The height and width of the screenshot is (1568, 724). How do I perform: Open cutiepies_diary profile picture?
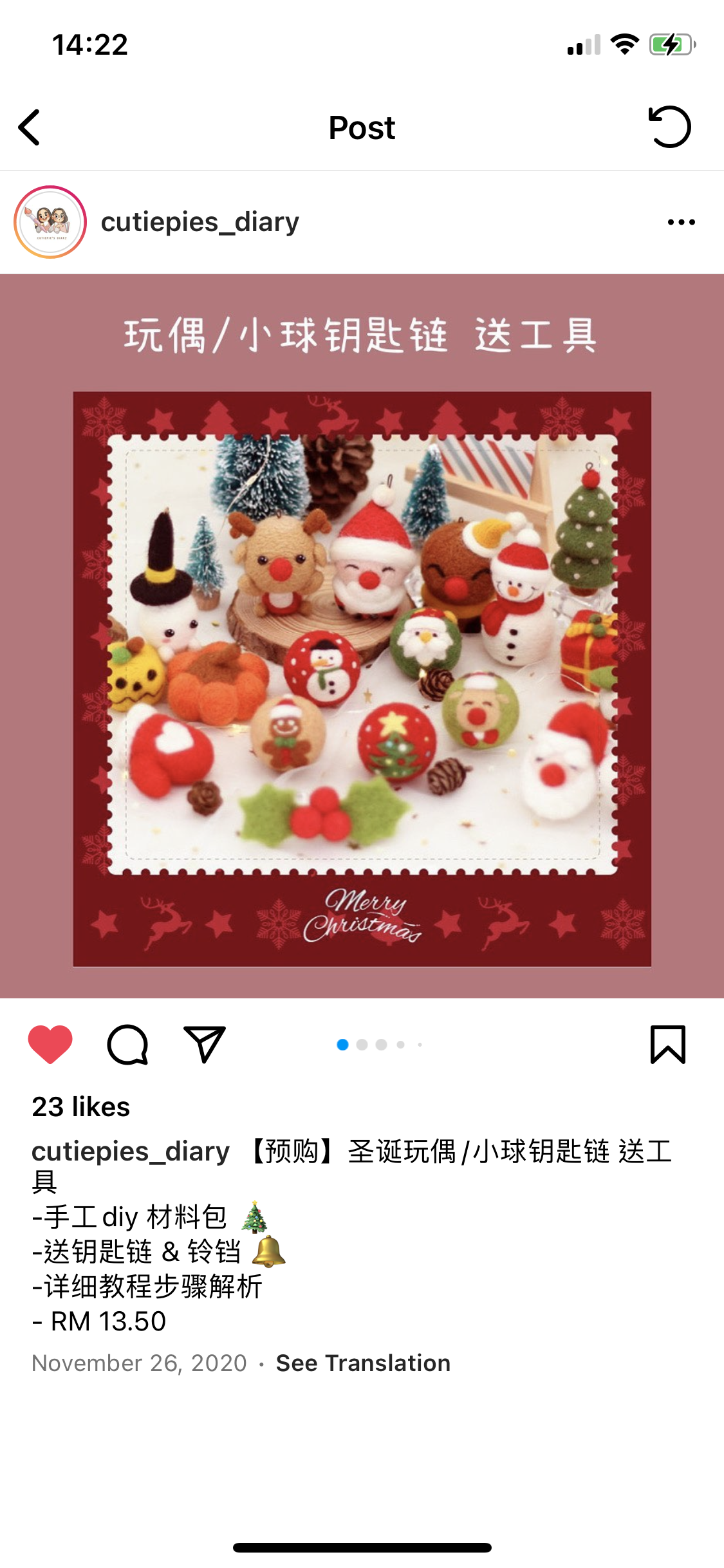click(x=50, y=222)
